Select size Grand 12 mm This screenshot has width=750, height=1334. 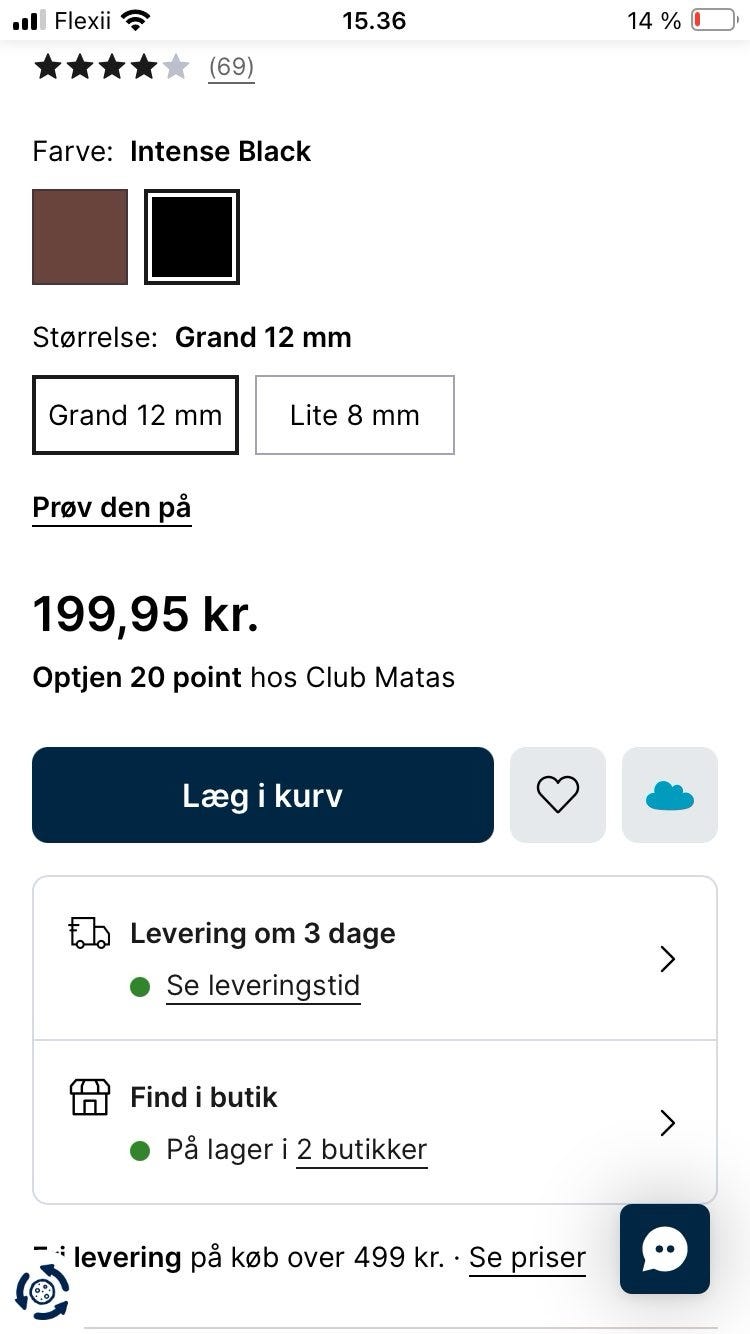[x=135, y=415]
